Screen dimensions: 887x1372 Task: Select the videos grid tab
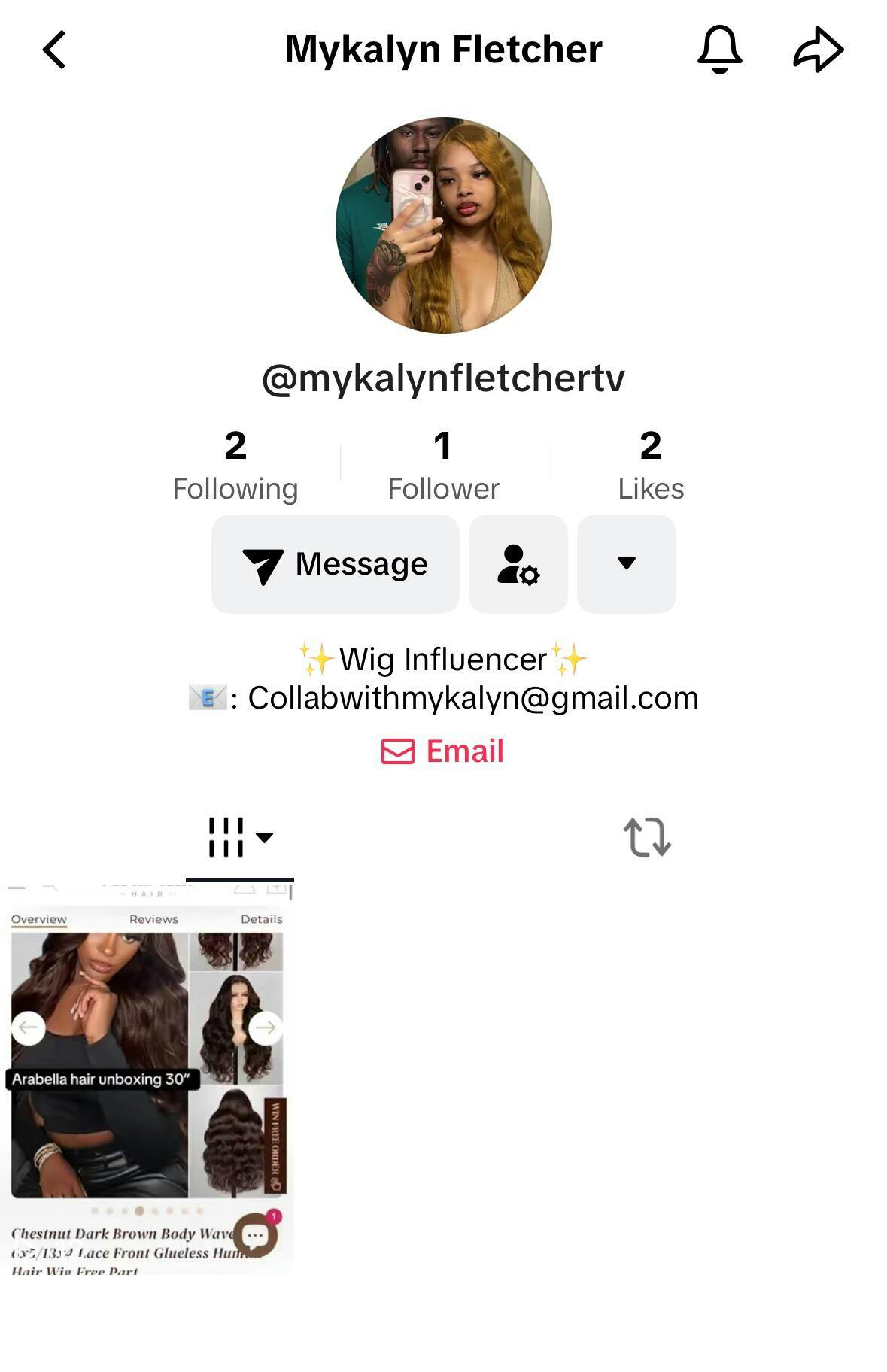pyautogui.click(x=239, y=837)
